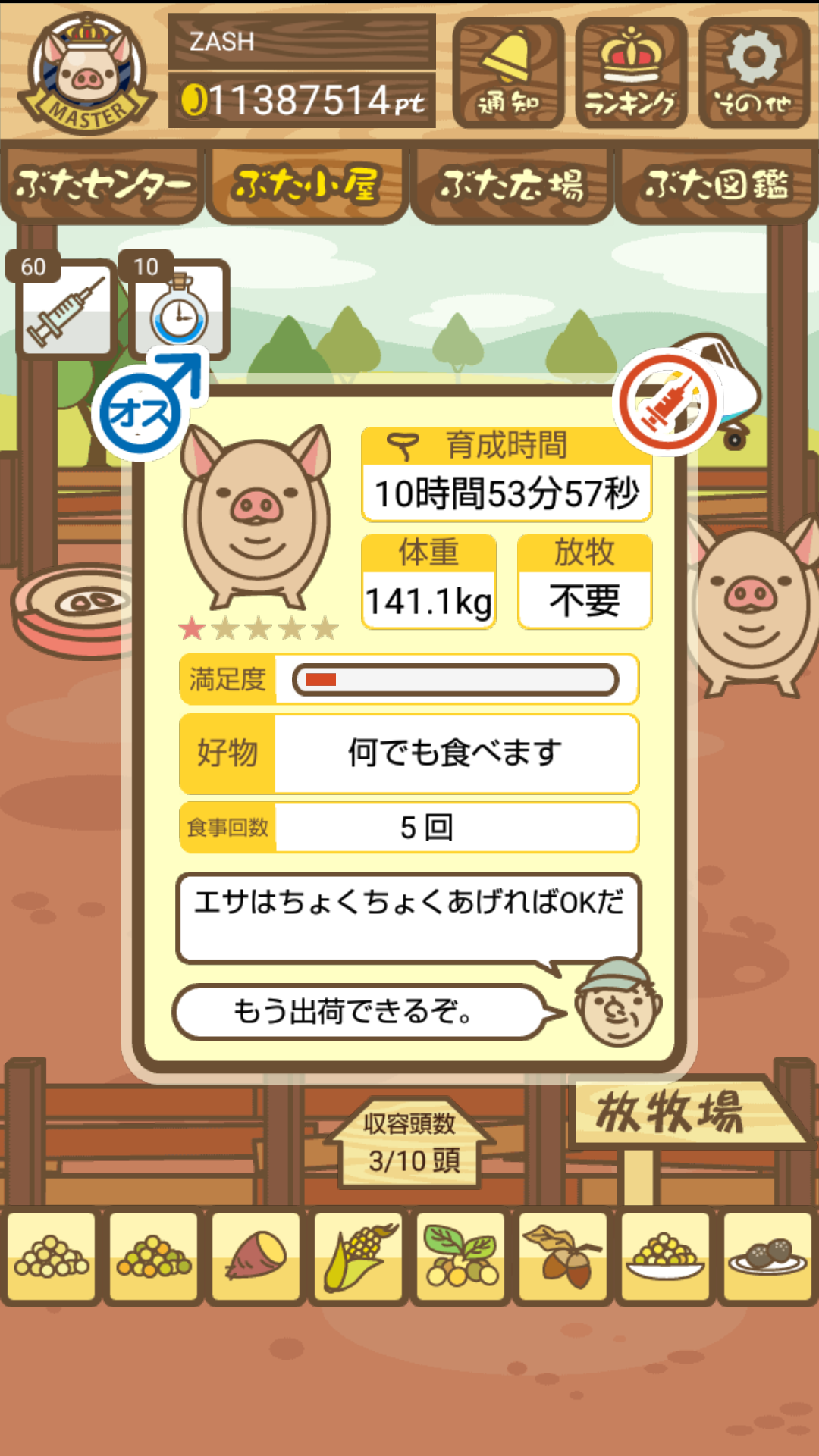This screenshot has width=819, height=1456.
Task: Open the 通知 notifications button
Action: pyautogui.click(x=508, y=73)
